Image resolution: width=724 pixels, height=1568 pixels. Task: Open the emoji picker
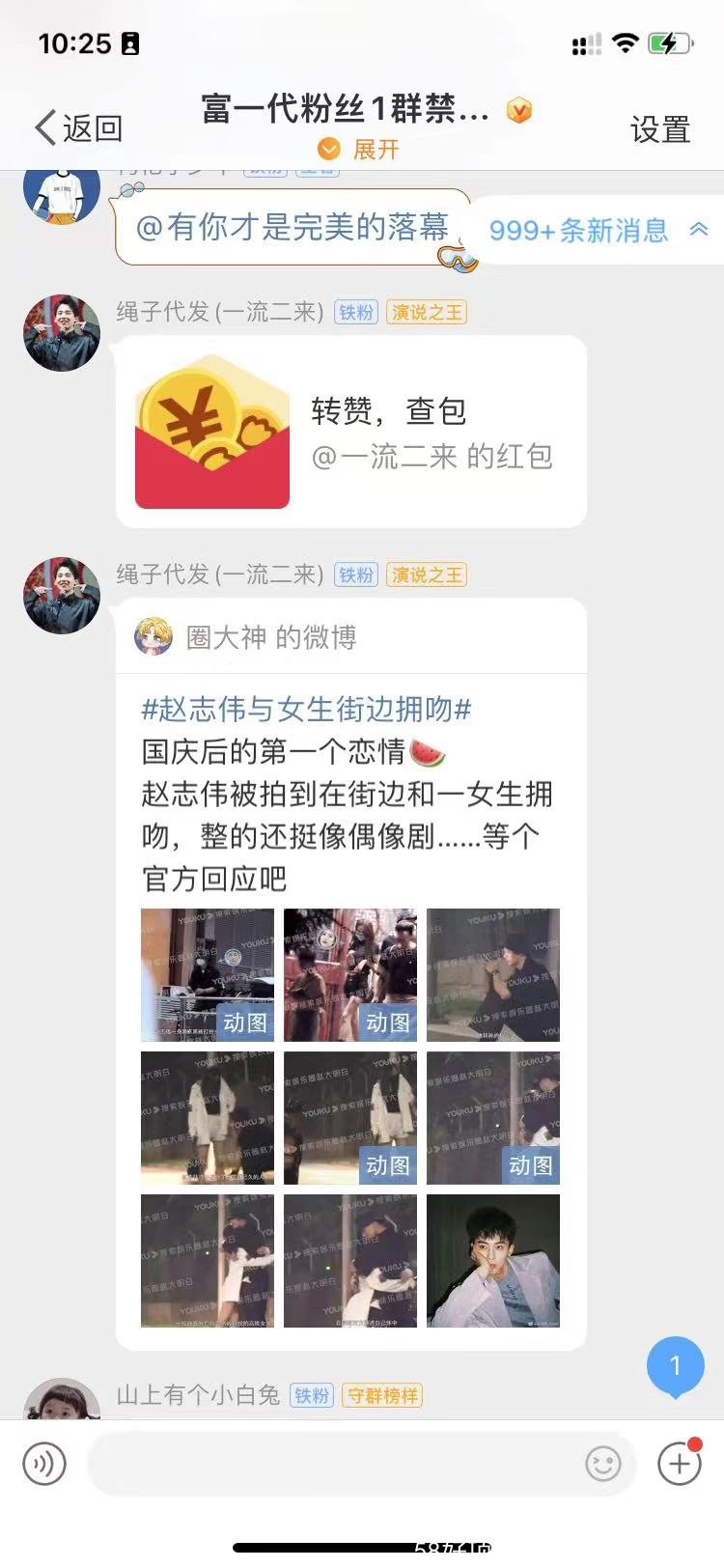point(603,1464)
